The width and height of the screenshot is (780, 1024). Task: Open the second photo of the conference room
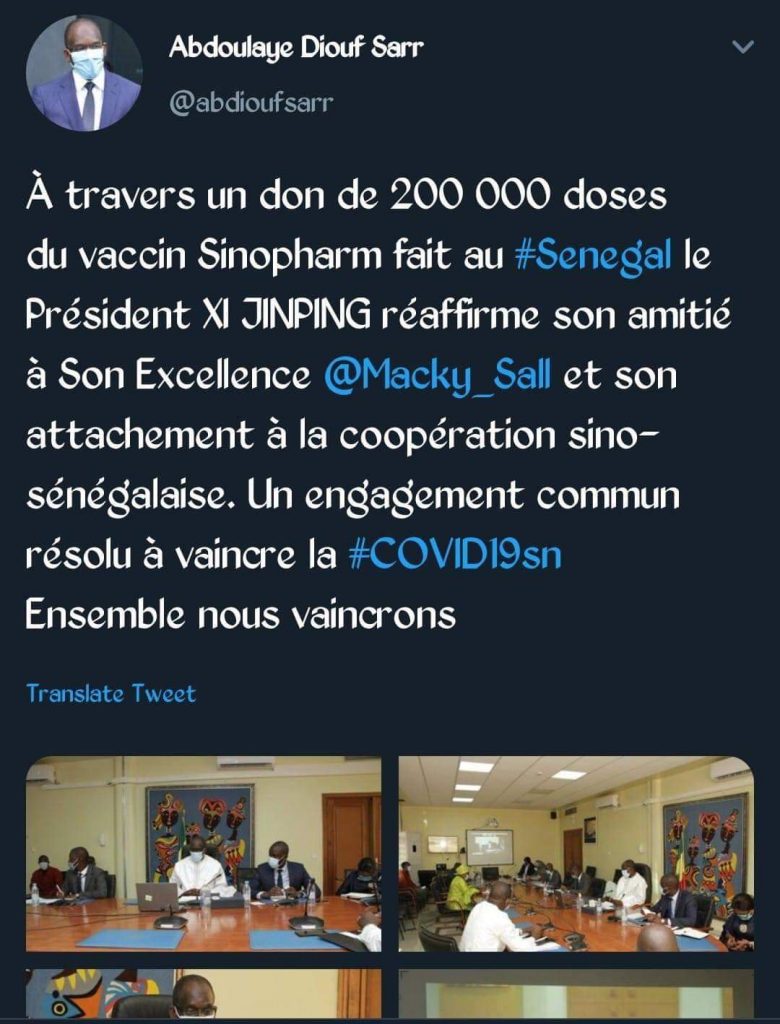[x=576, y=855]
